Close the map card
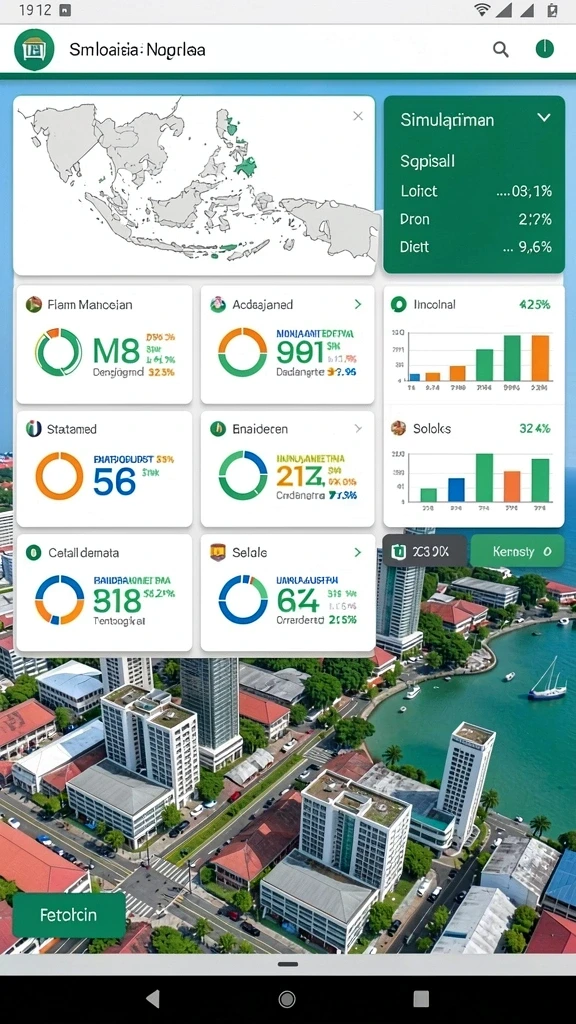The width and height of the screenshot is (576, 1024). pos(358,116)
